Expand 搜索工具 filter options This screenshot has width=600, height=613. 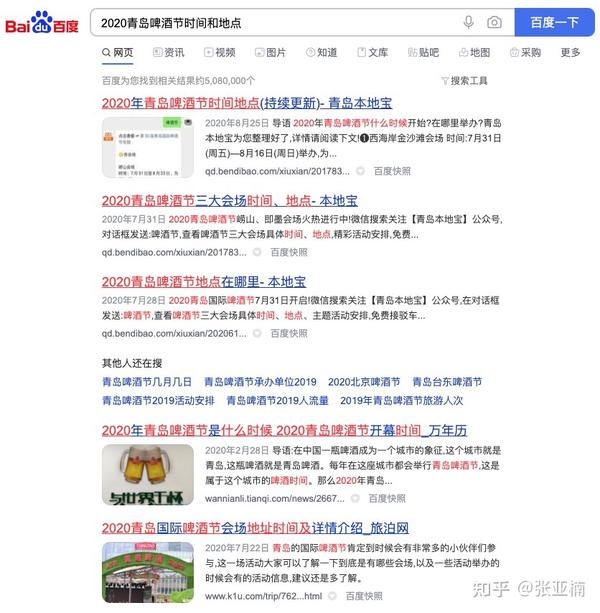[x=464, y=80]
